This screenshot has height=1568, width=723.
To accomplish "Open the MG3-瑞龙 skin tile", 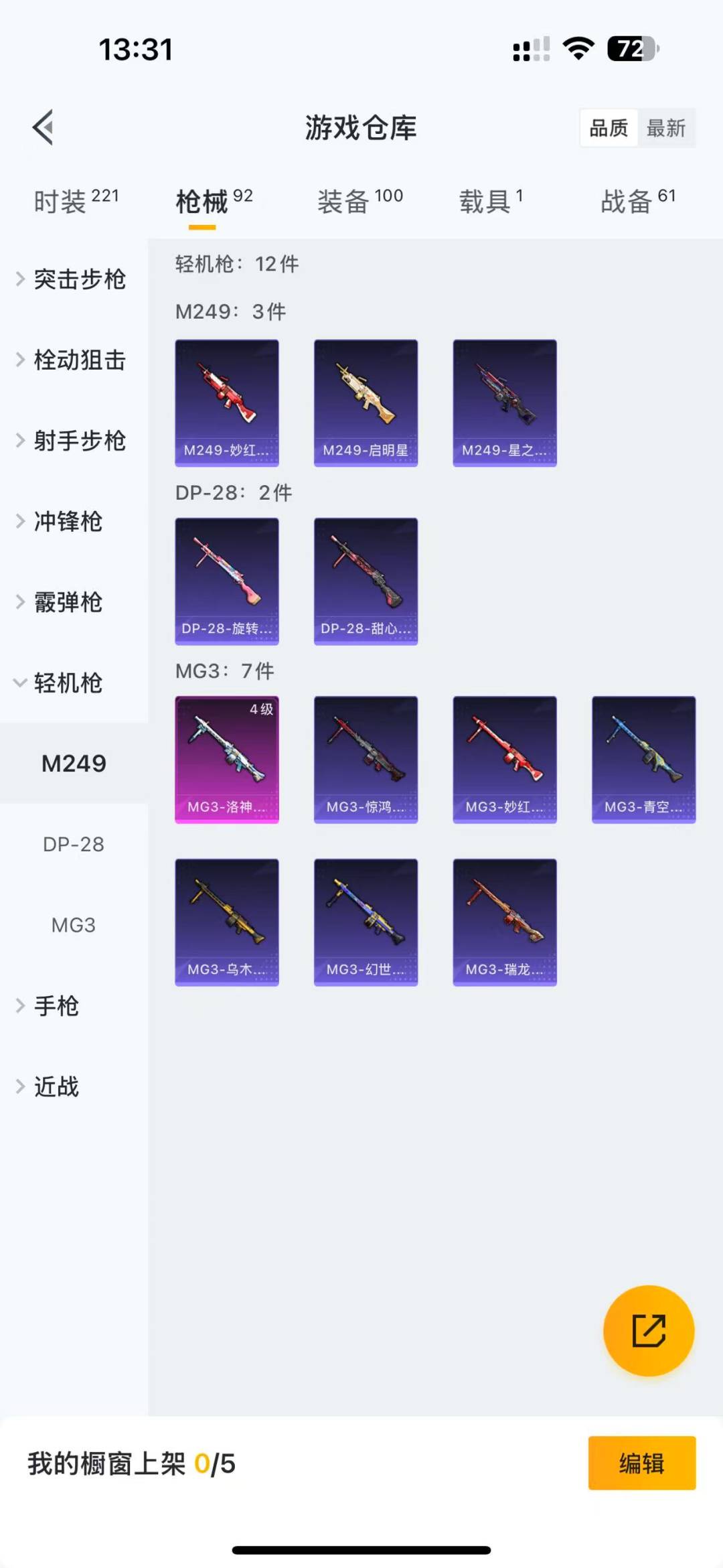I will [x=505, y=922].
